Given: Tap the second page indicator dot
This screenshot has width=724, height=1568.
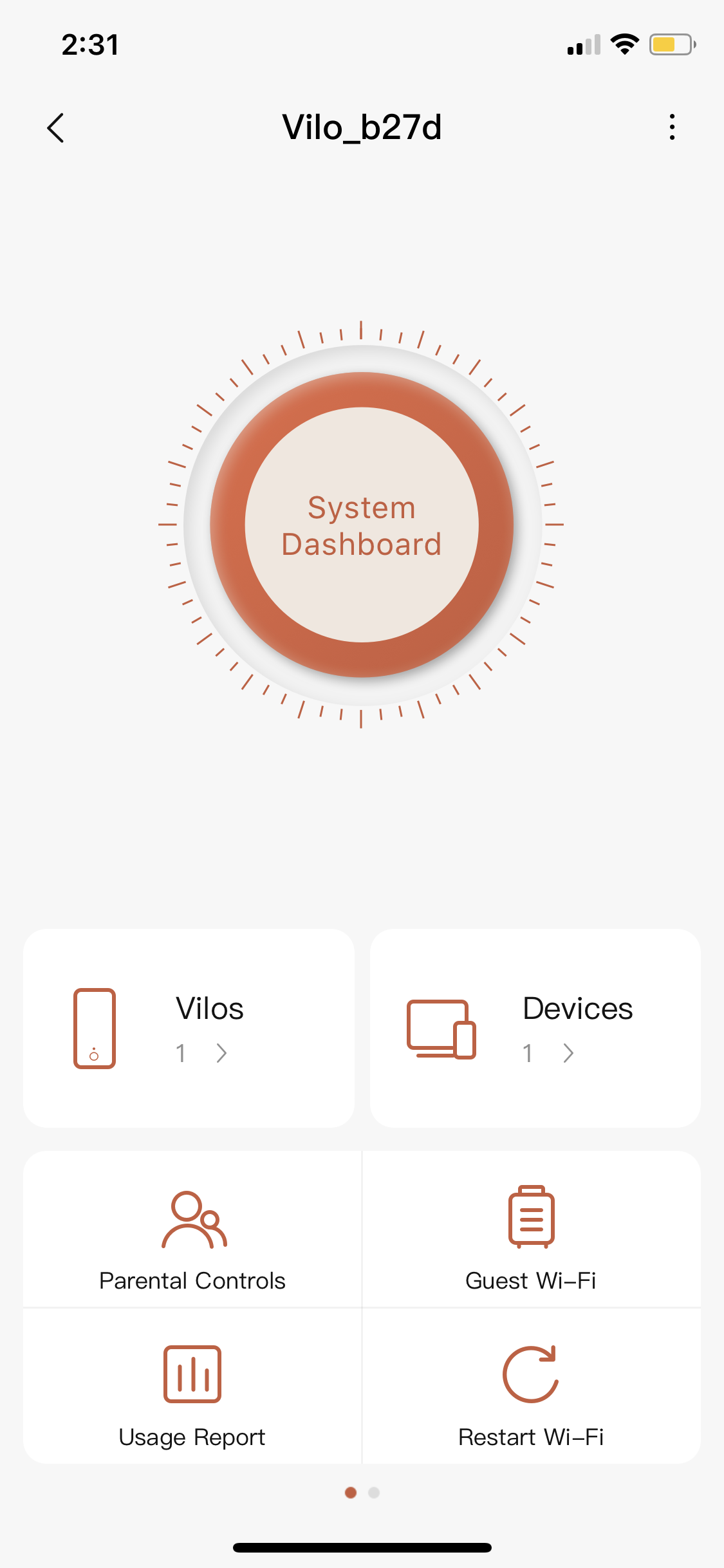Looking at the screenshot, I should pyautogui.click(x=374, y=1492).
